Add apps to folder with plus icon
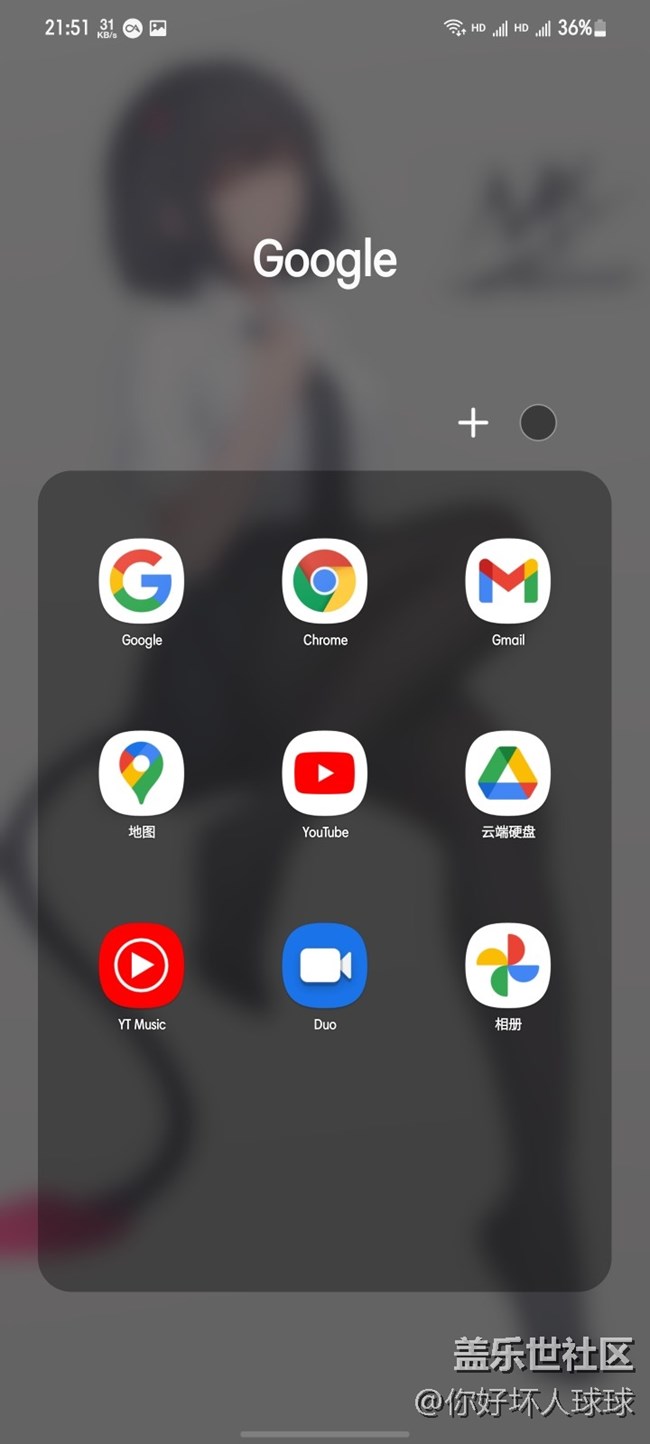Screen dimensions: 650x1444 click(473, 423)
